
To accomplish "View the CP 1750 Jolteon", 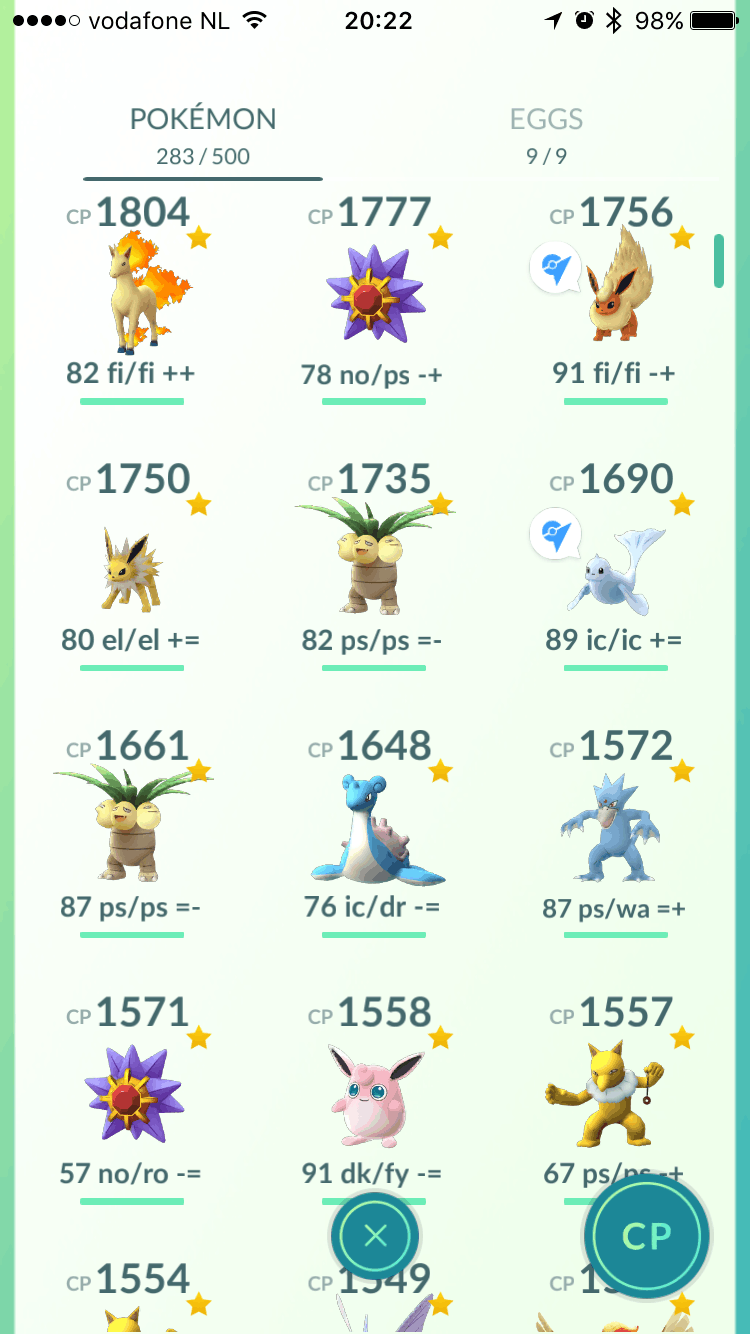I will click(x=133, y=565).
